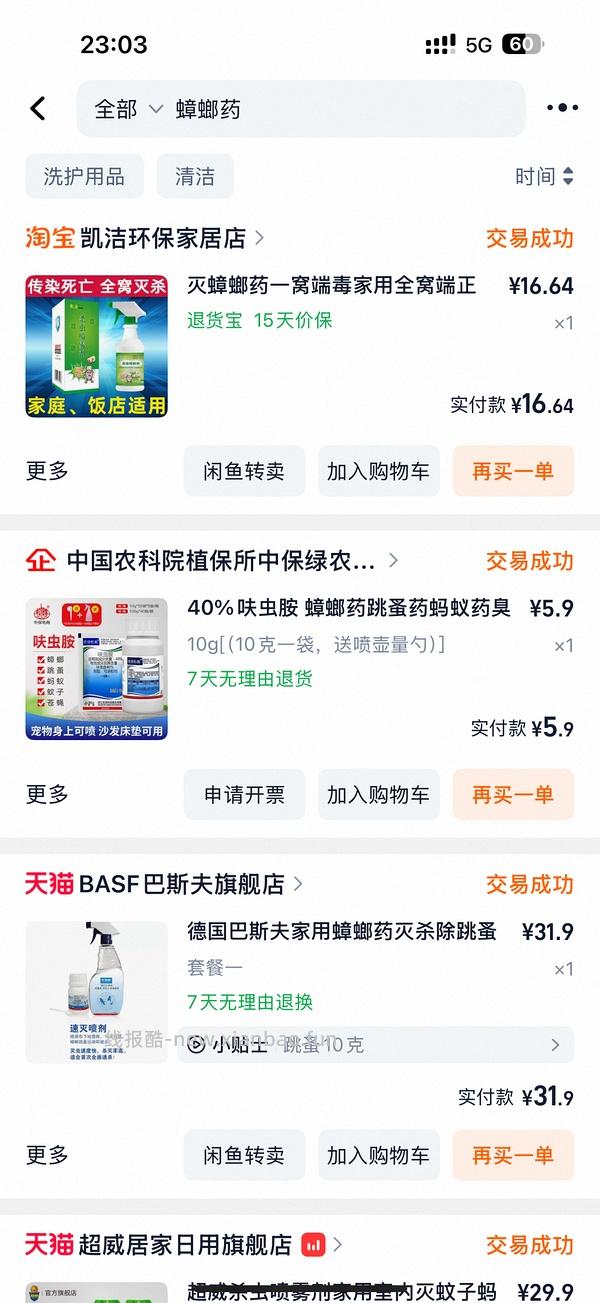Sort orders by 时间

coord(544,177)
